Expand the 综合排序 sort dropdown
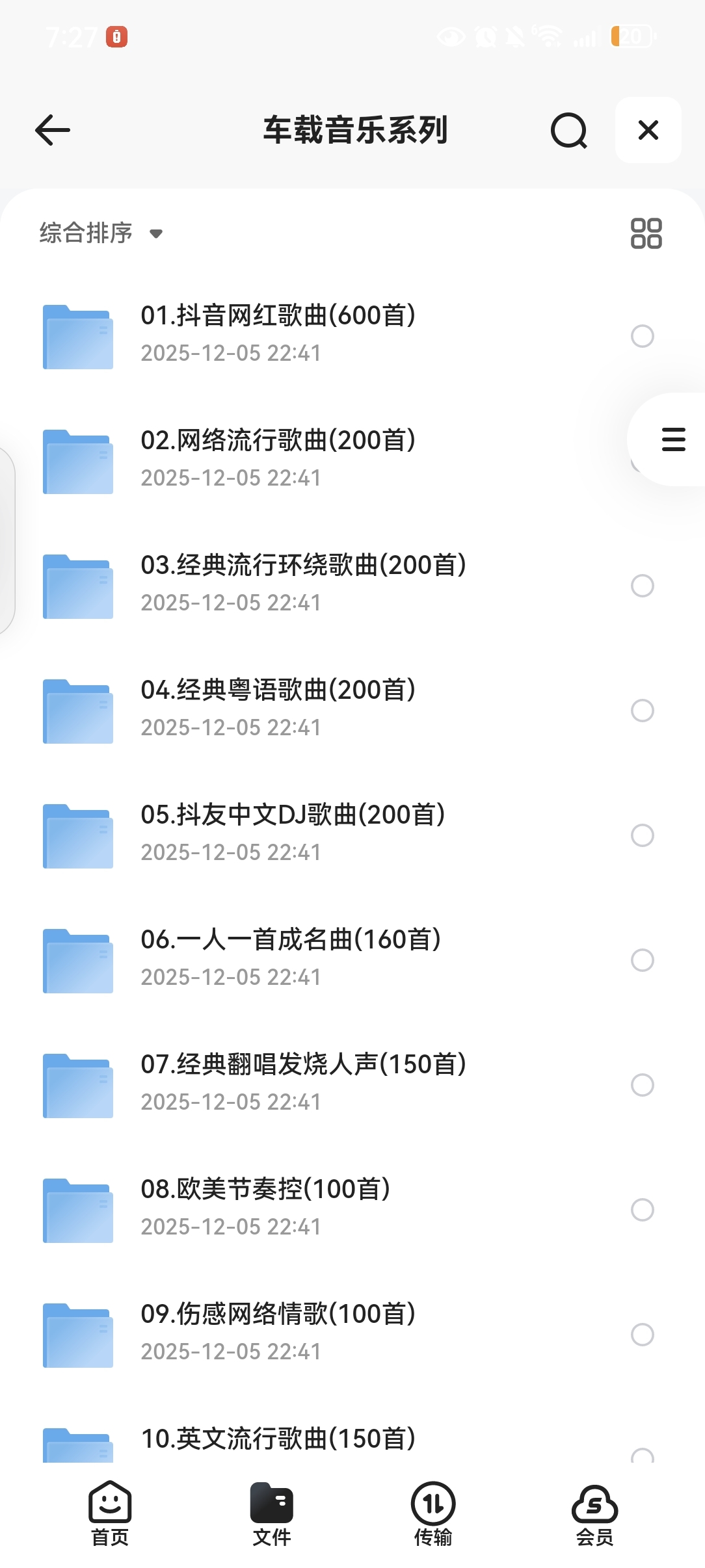Viewport: 705px width, 1568px height. [101, 233]
